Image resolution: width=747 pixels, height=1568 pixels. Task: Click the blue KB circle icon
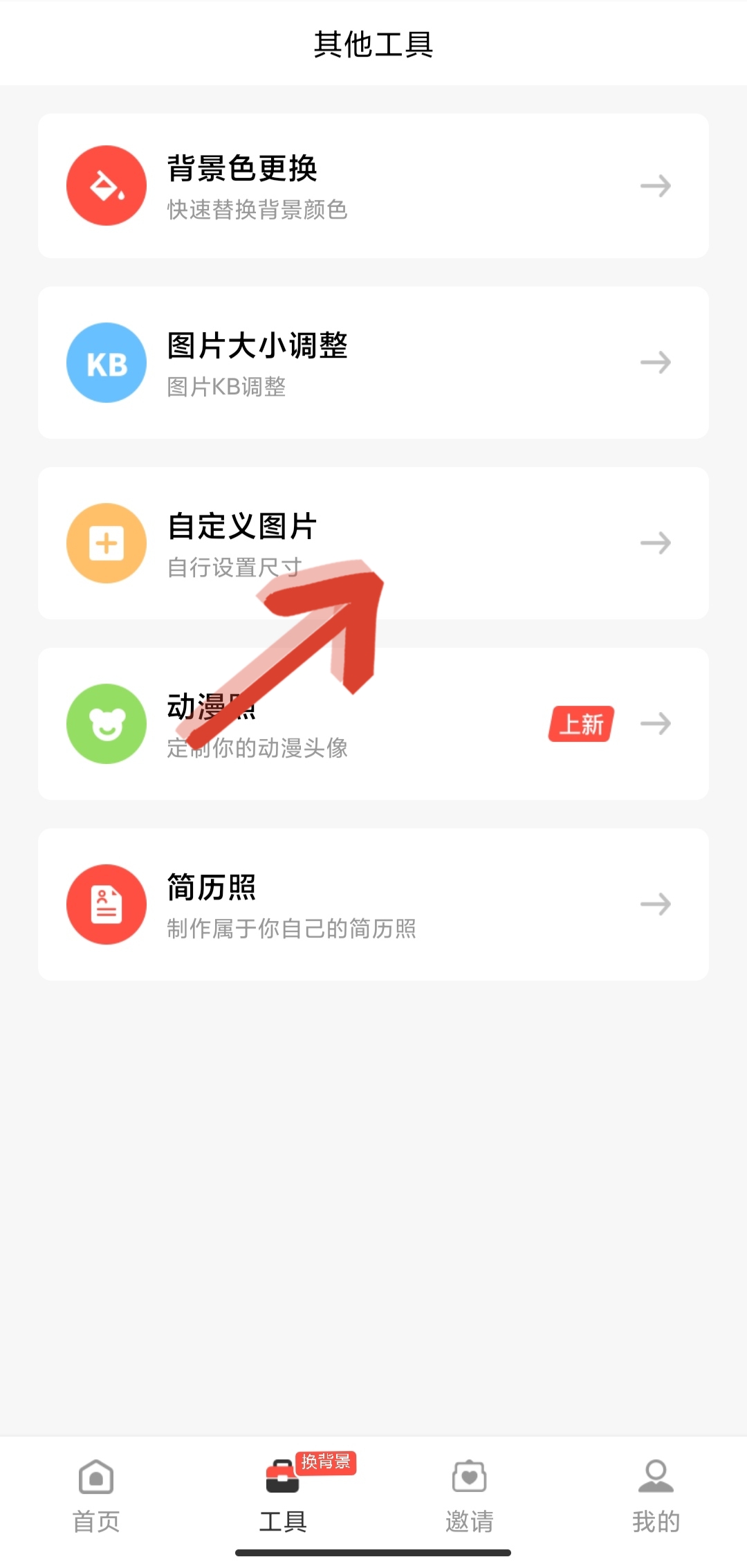click(x=106, y=363)
